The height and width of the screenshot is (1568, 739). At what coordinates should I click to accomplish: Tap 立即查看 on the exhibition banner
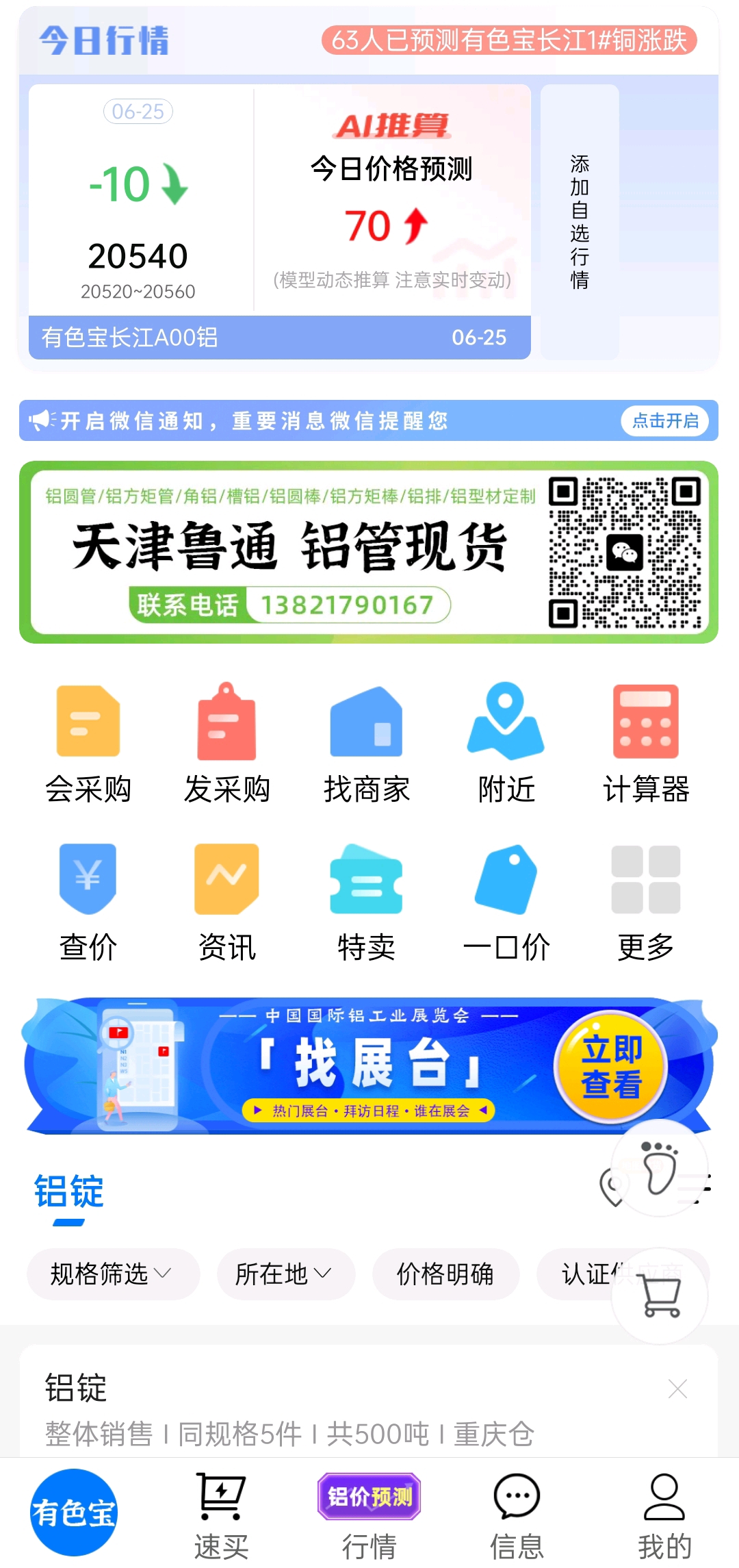click(610, 1066)
